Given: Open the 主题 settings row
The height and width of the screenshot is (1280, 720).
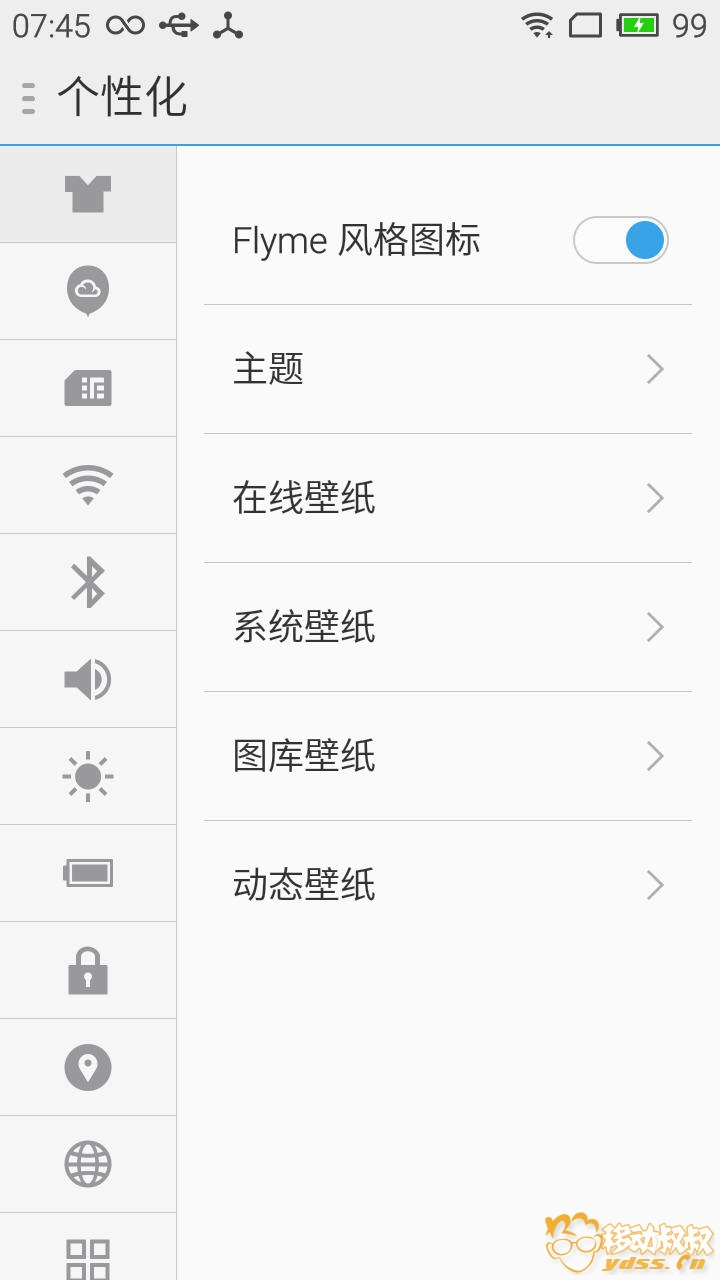Looking at the screenshot, I should pos(447,369).
